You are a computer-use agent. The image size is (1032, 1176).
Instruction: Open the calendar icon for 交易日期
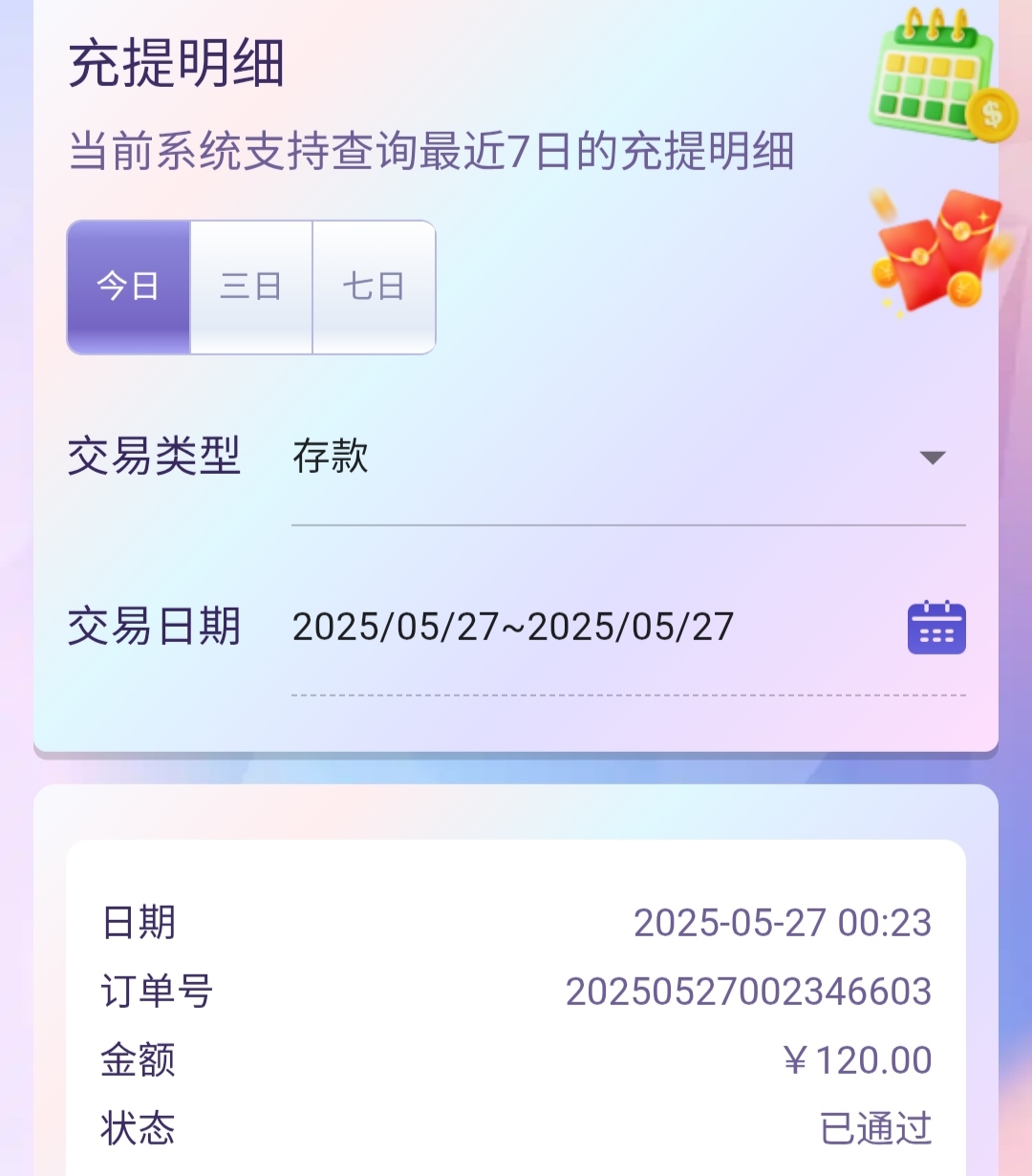pyautogui.click(x=935, y=628)
